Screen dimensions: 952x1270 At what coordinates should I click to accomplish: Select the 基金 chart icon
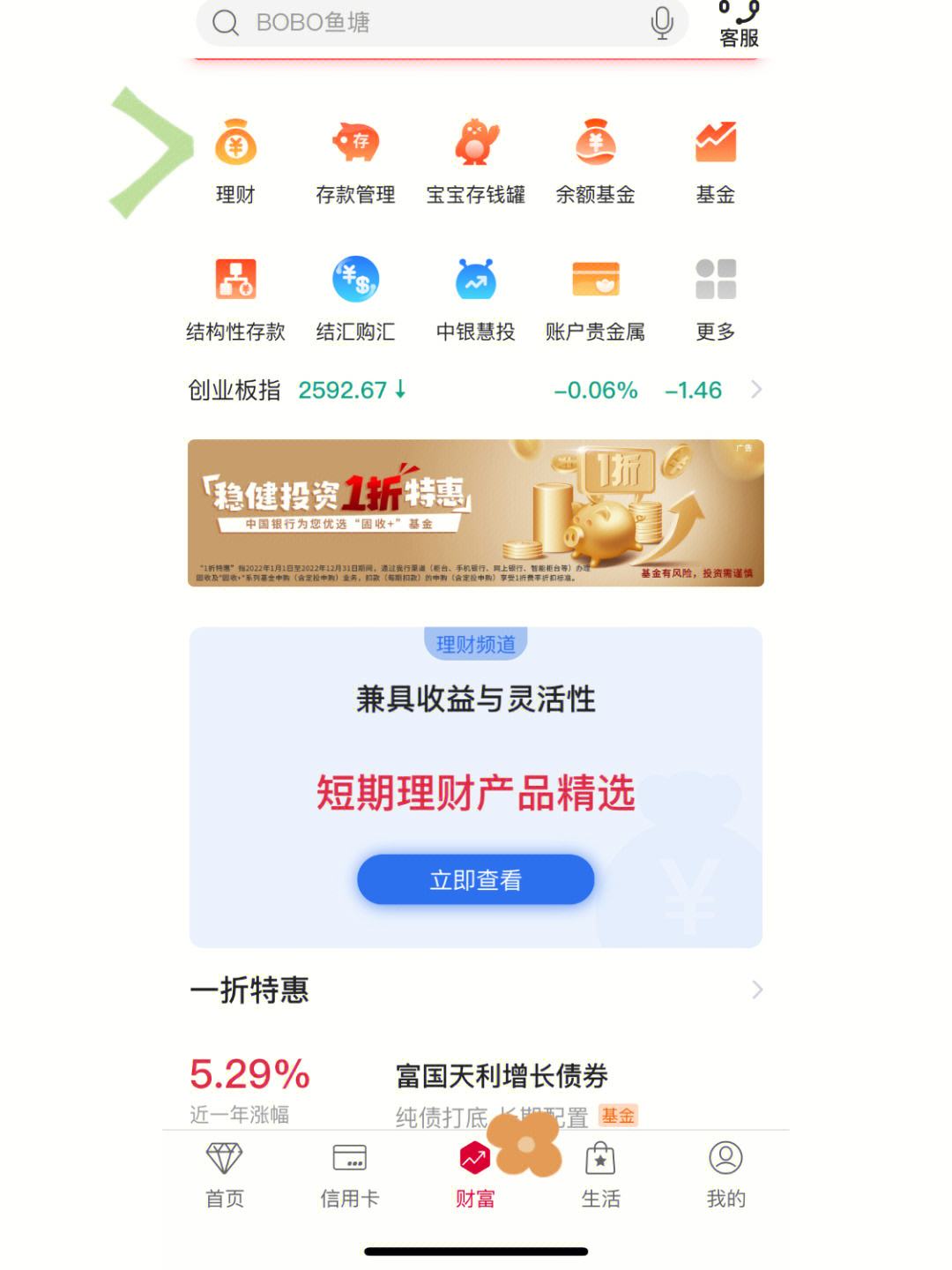[716, 144]
